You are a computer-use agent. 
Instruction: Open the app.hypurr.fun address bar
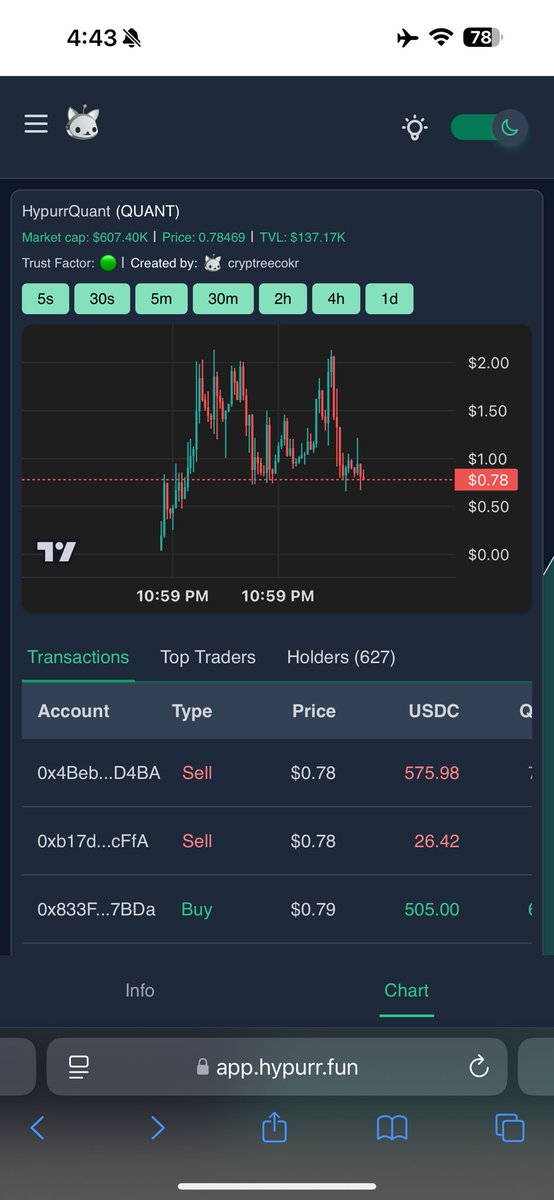pos(277,1067)
